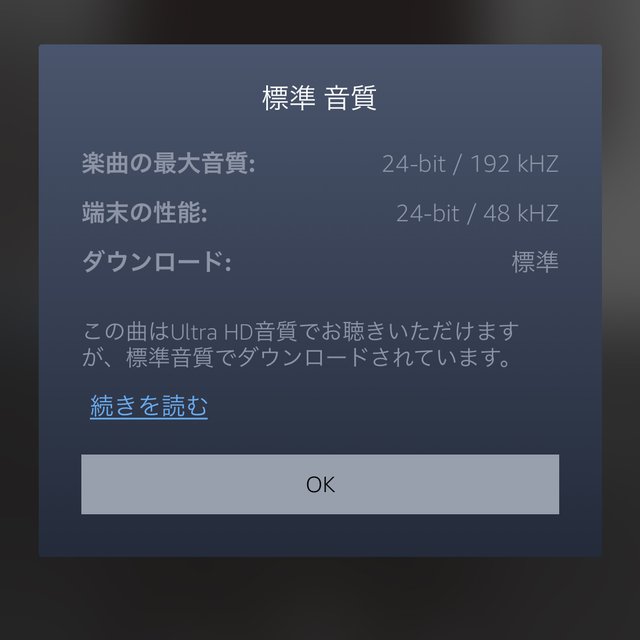Open the 続きを読む link

149,406
